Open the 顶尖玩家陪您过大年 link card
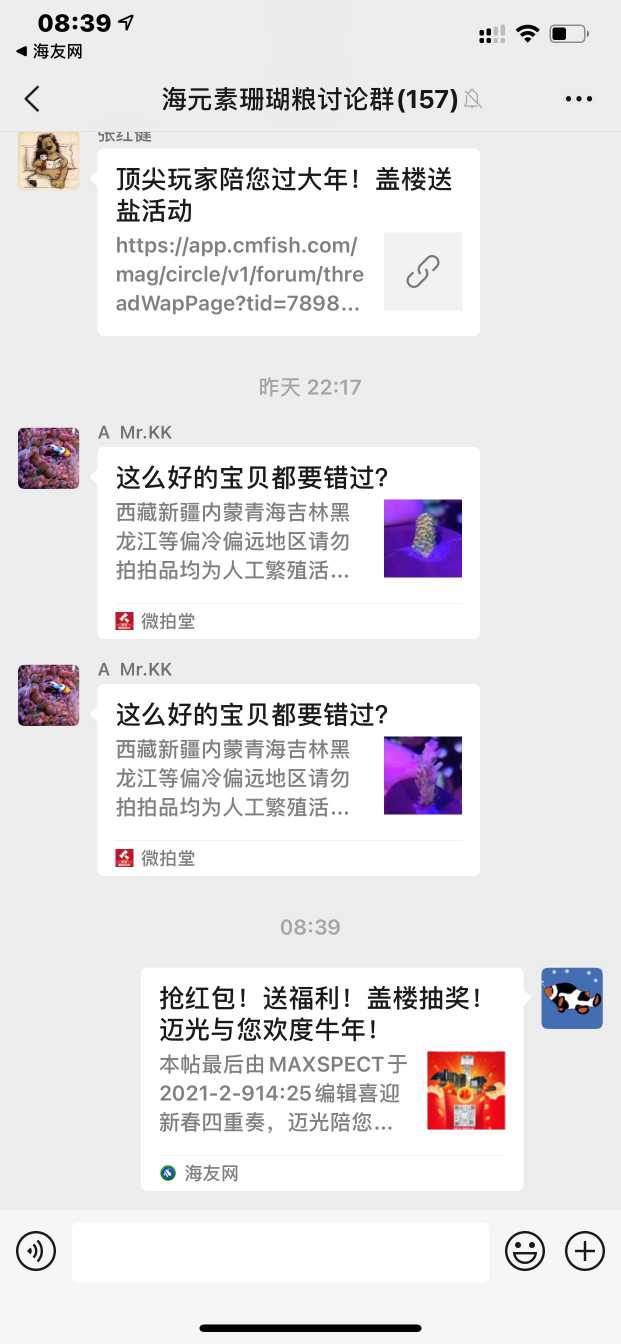The height and width of the screenshot is (1344, 621). pos(288,242)
